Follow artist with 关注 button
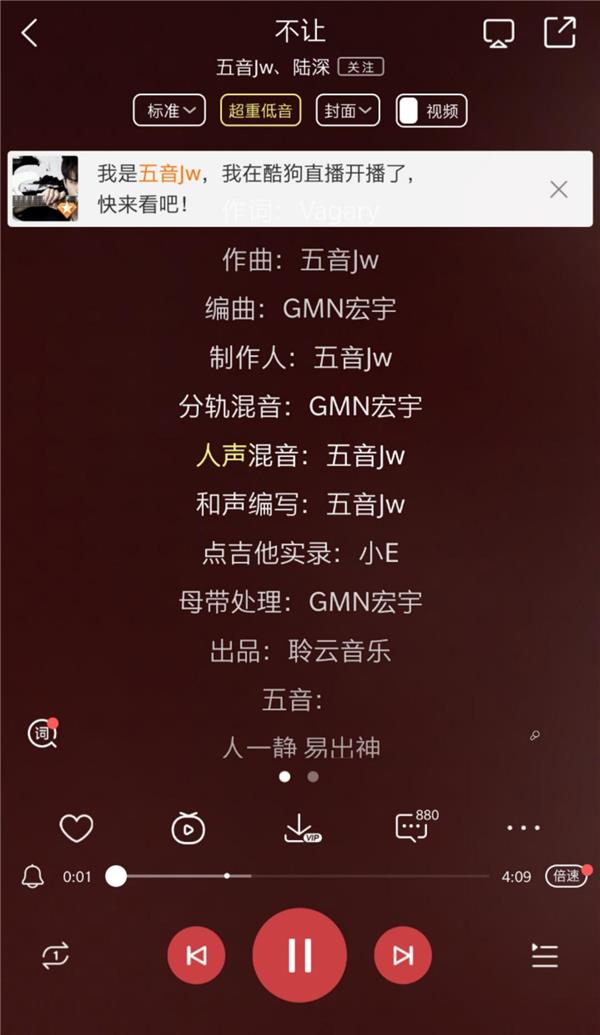 [x=361, y=67]
